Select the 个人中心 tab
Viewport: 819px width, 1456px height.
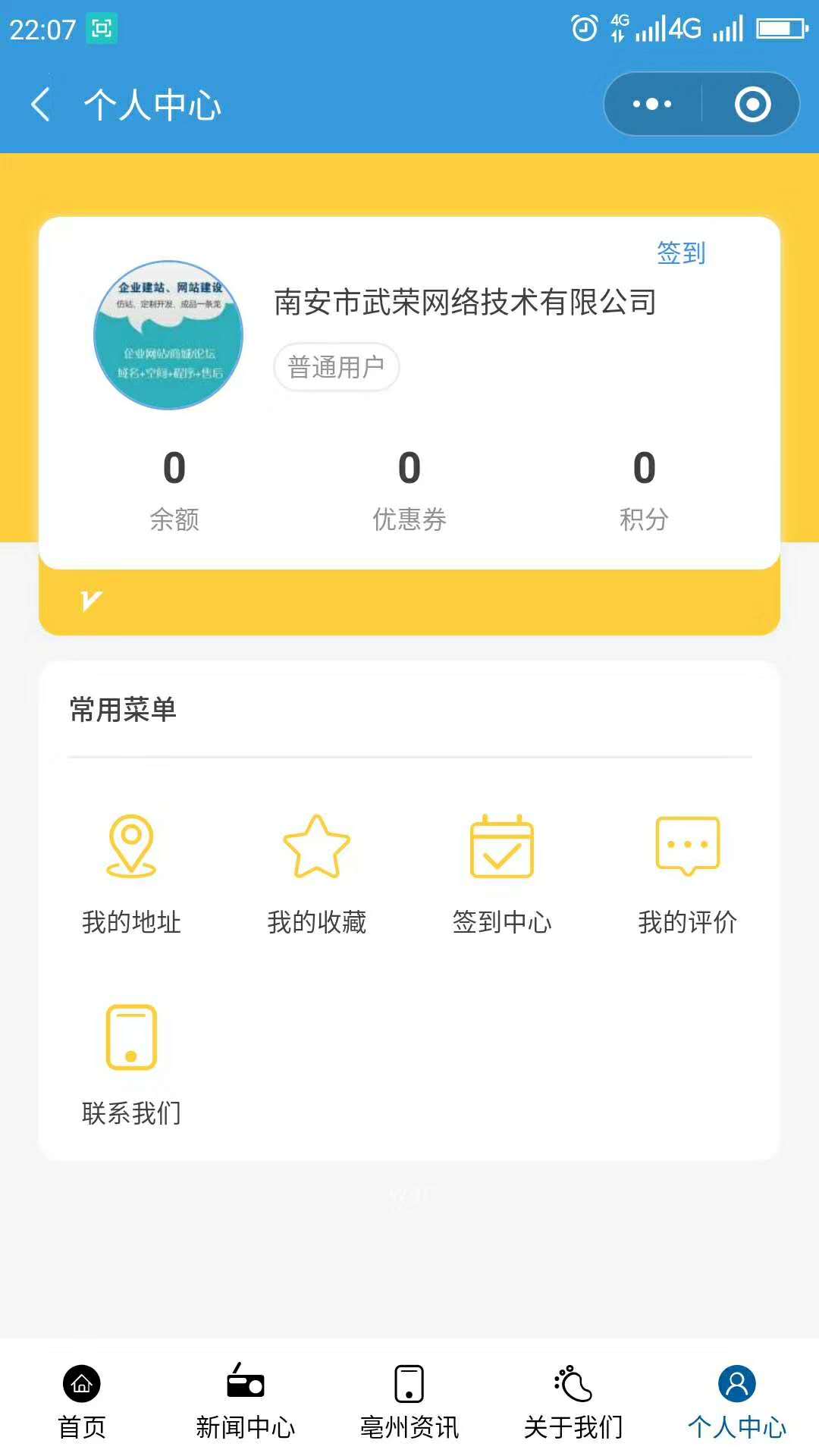point(737,1401)
